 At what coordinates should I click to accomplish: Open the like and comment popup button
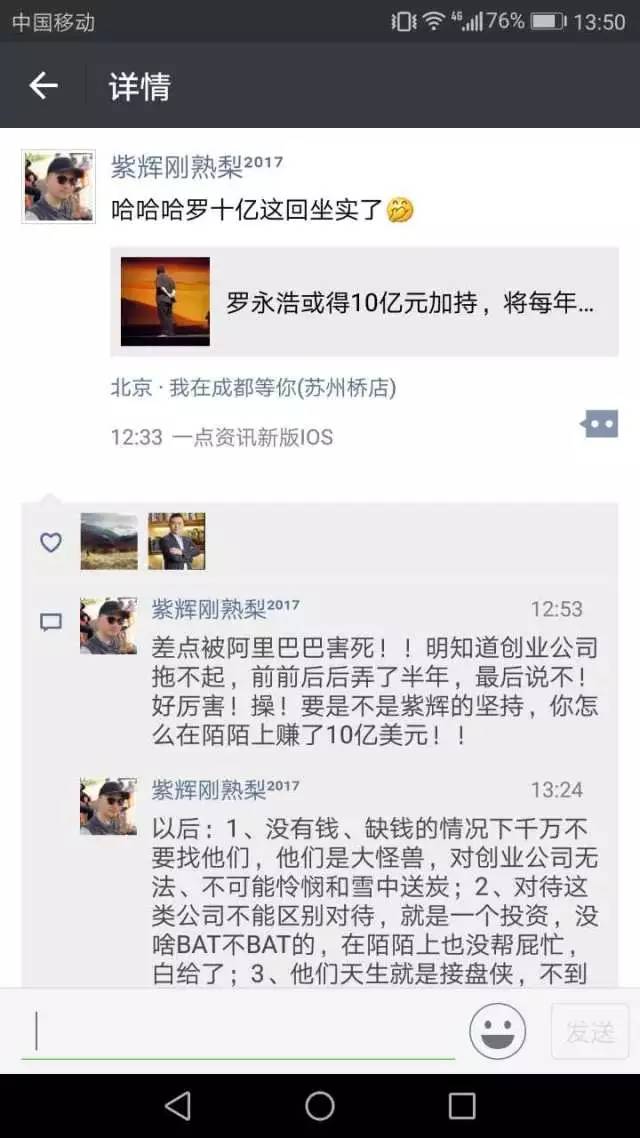599,424
